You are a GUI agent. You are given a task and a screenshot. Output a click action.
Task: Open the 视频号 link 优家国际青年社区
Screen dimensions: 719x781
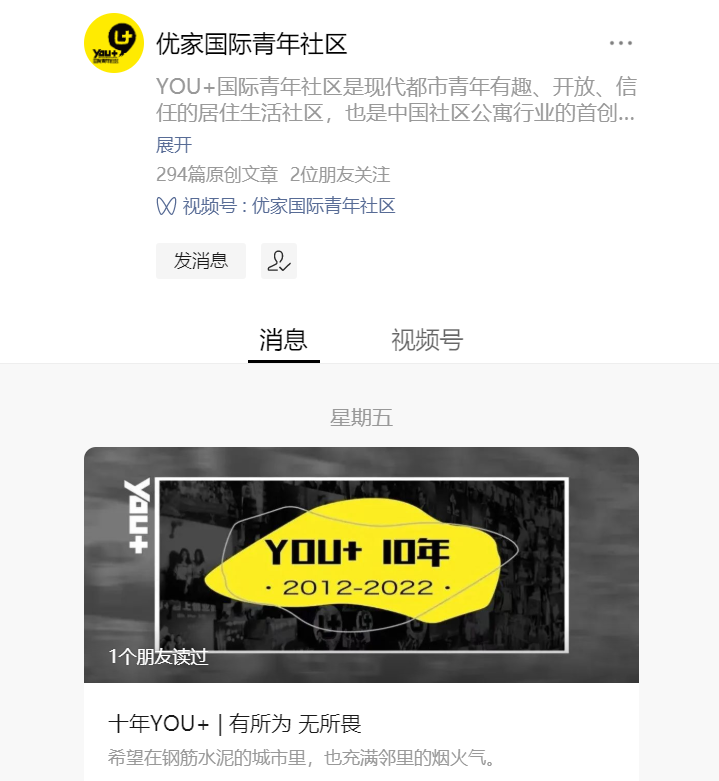coord(276,206)
